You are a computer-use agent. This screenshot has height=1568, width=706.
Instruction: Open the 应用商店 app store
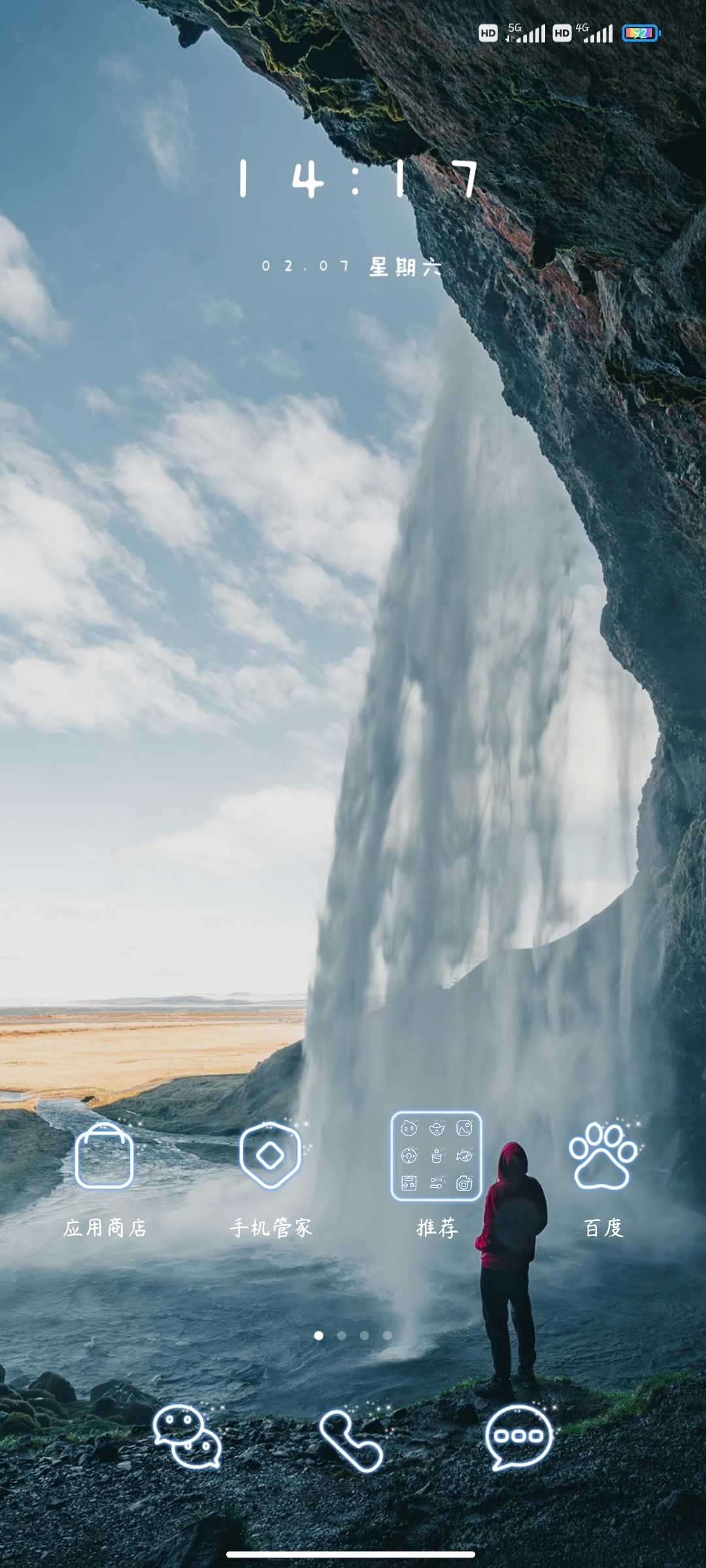105,1155
